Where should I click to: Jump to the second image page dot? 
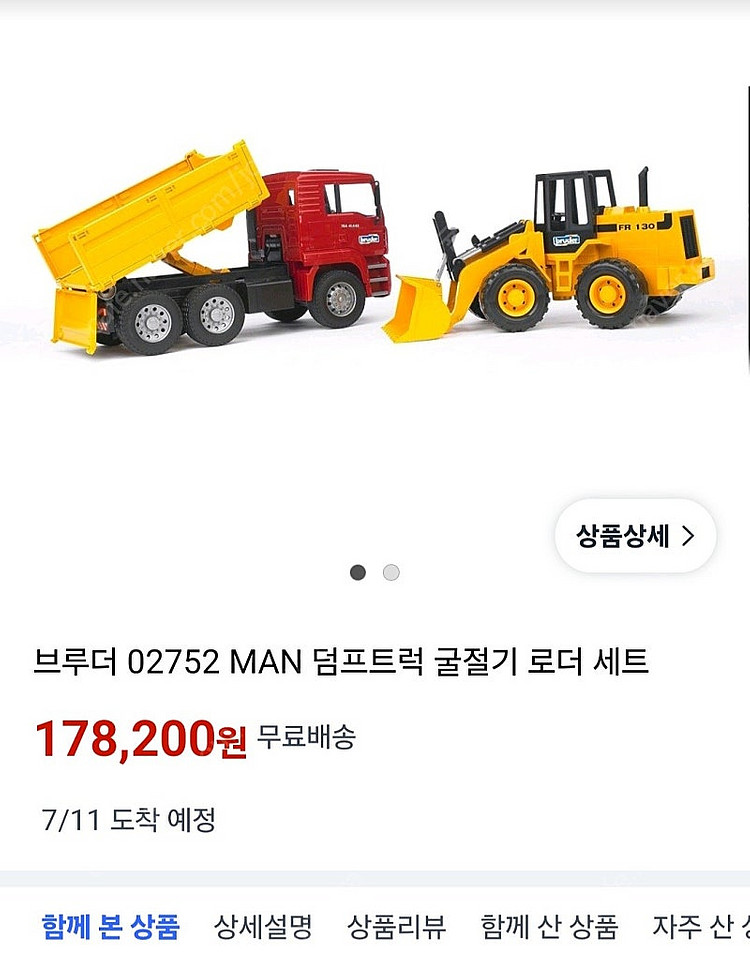(x=391, y=573)
